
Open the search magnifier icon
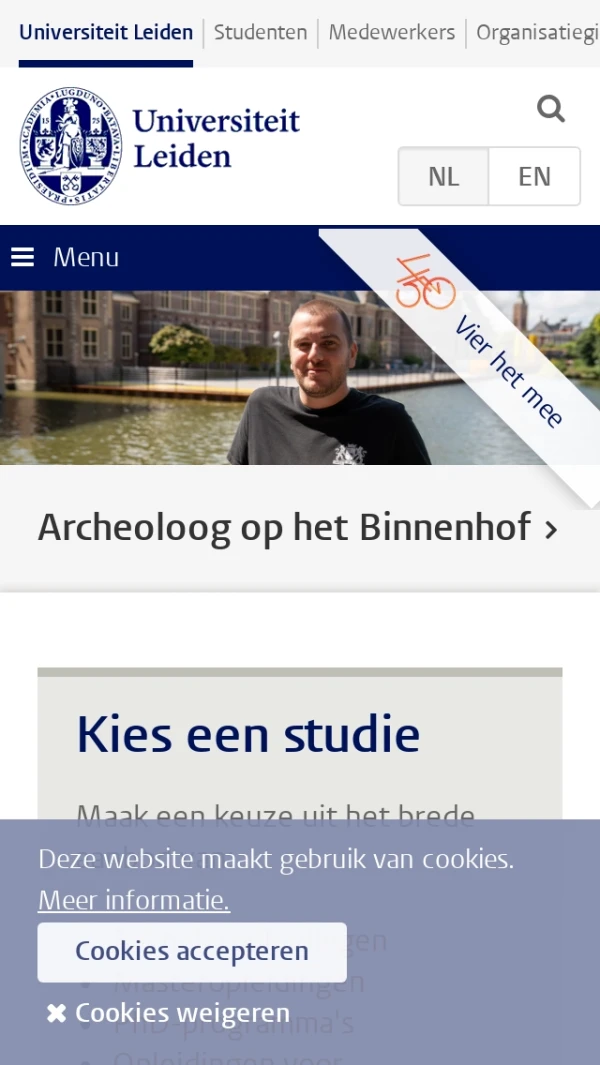click(550, 108)
